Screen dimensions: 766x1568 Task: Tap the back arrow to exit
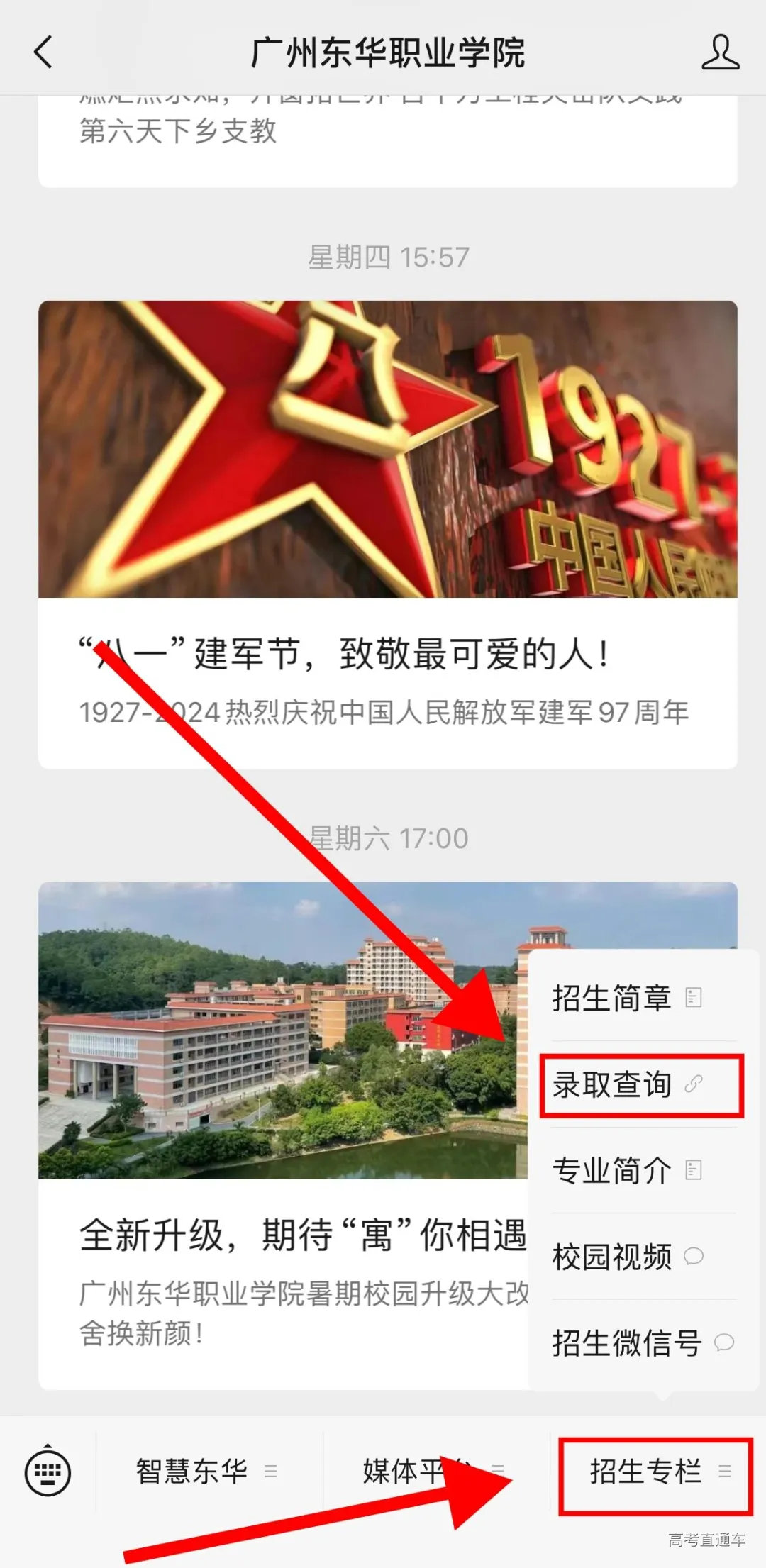click(x=44, y=53)
